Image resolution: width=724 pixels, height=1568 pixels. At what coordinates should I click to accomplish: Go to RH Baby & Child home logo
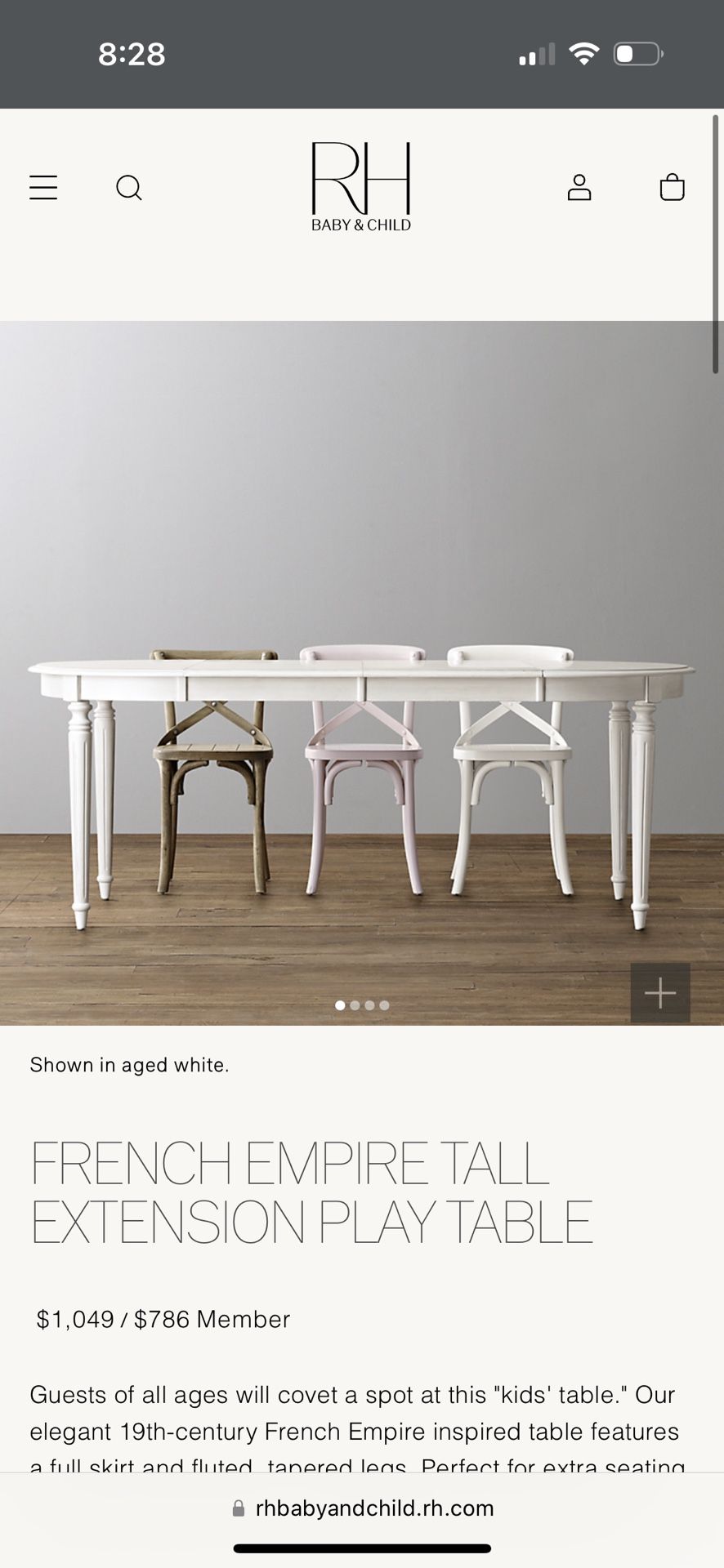click(x=361, y=187)
